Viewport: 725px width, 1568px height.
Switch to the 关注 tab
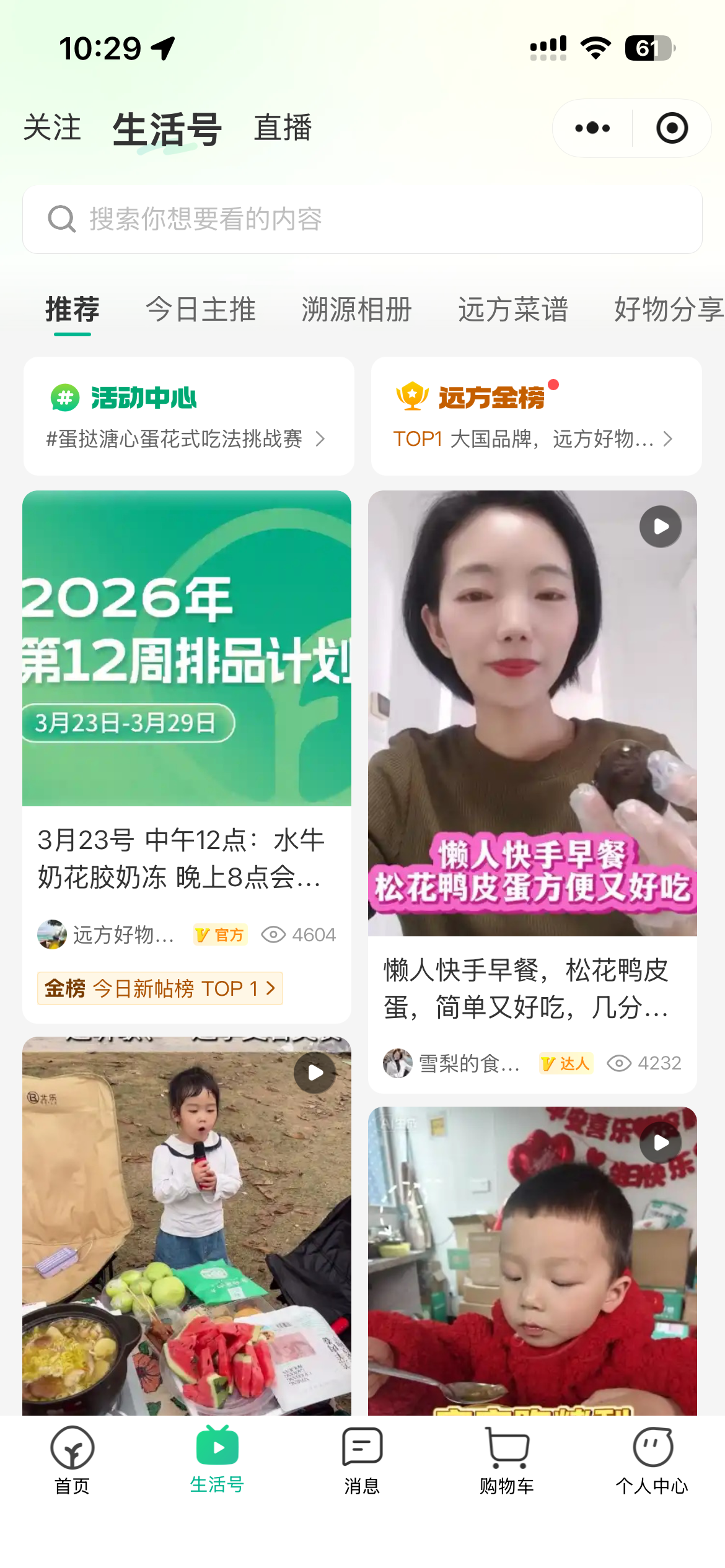(x=52, y=128)
